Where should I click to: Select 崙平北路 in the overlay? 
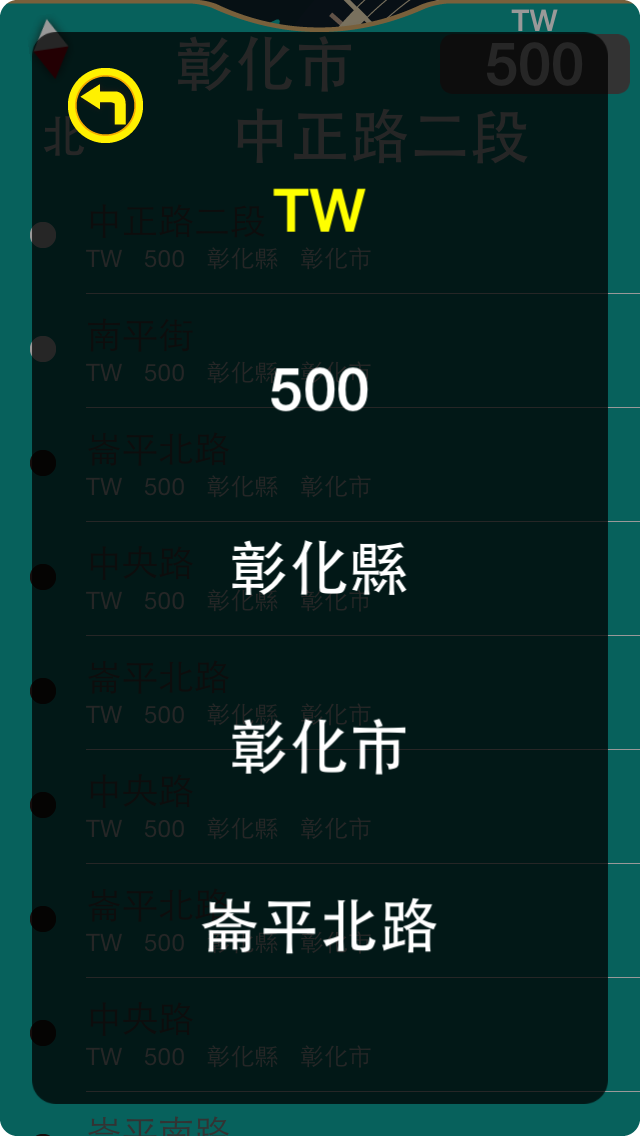pos(319,927)
